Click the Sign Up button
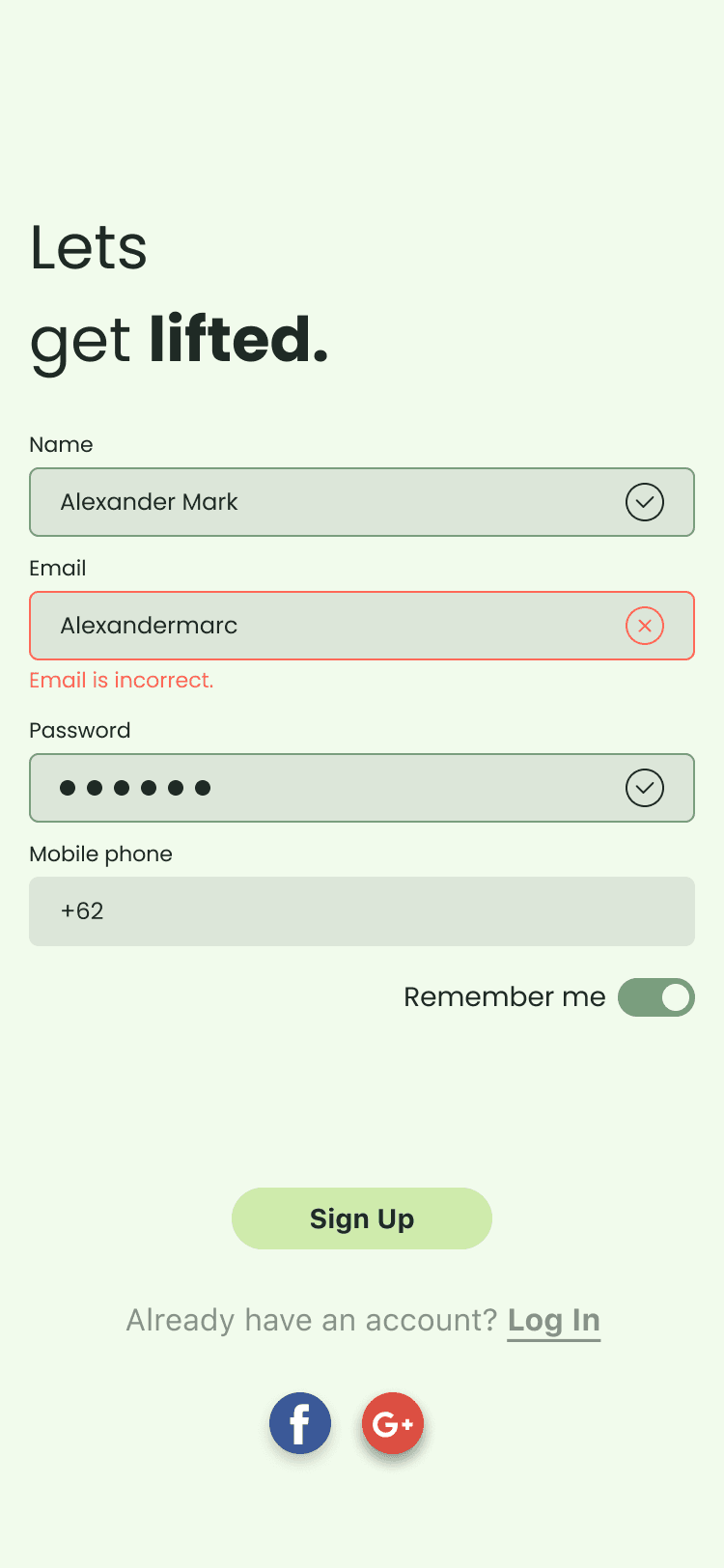This screenshot has width=724, height=1568. coord(361,1218)
